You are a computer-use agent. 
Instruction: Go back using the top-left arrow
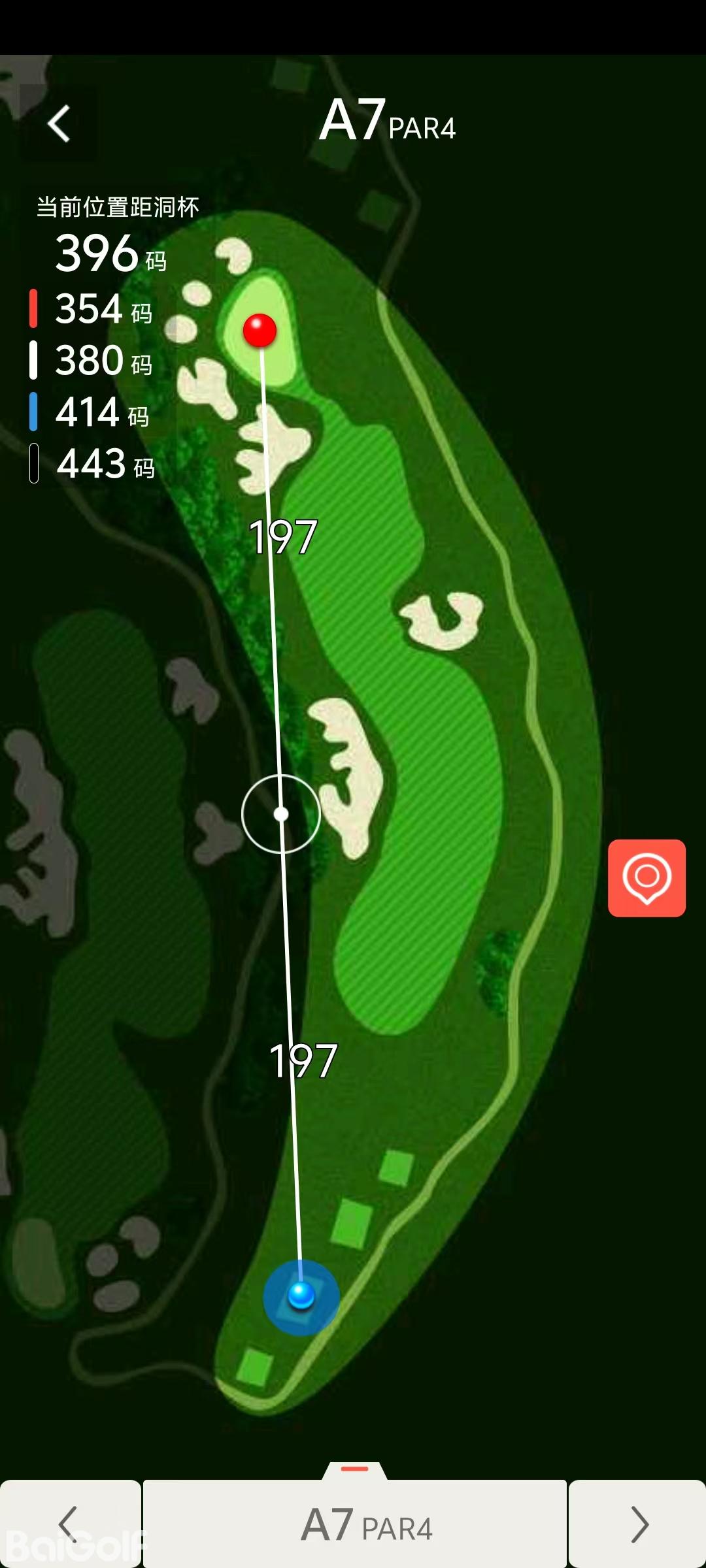click(59, 123)
